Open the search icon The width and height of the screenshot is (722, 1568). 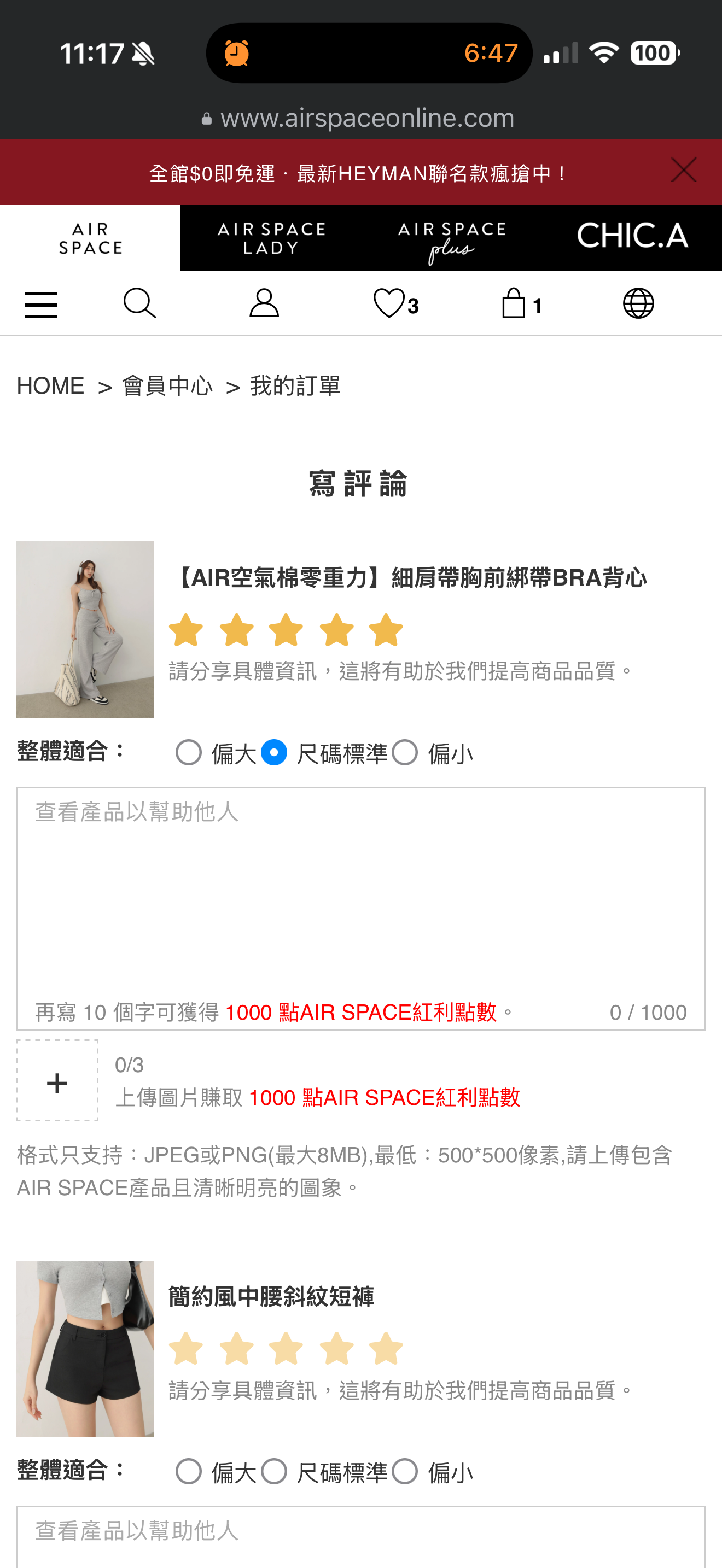[x=139, y=303]
